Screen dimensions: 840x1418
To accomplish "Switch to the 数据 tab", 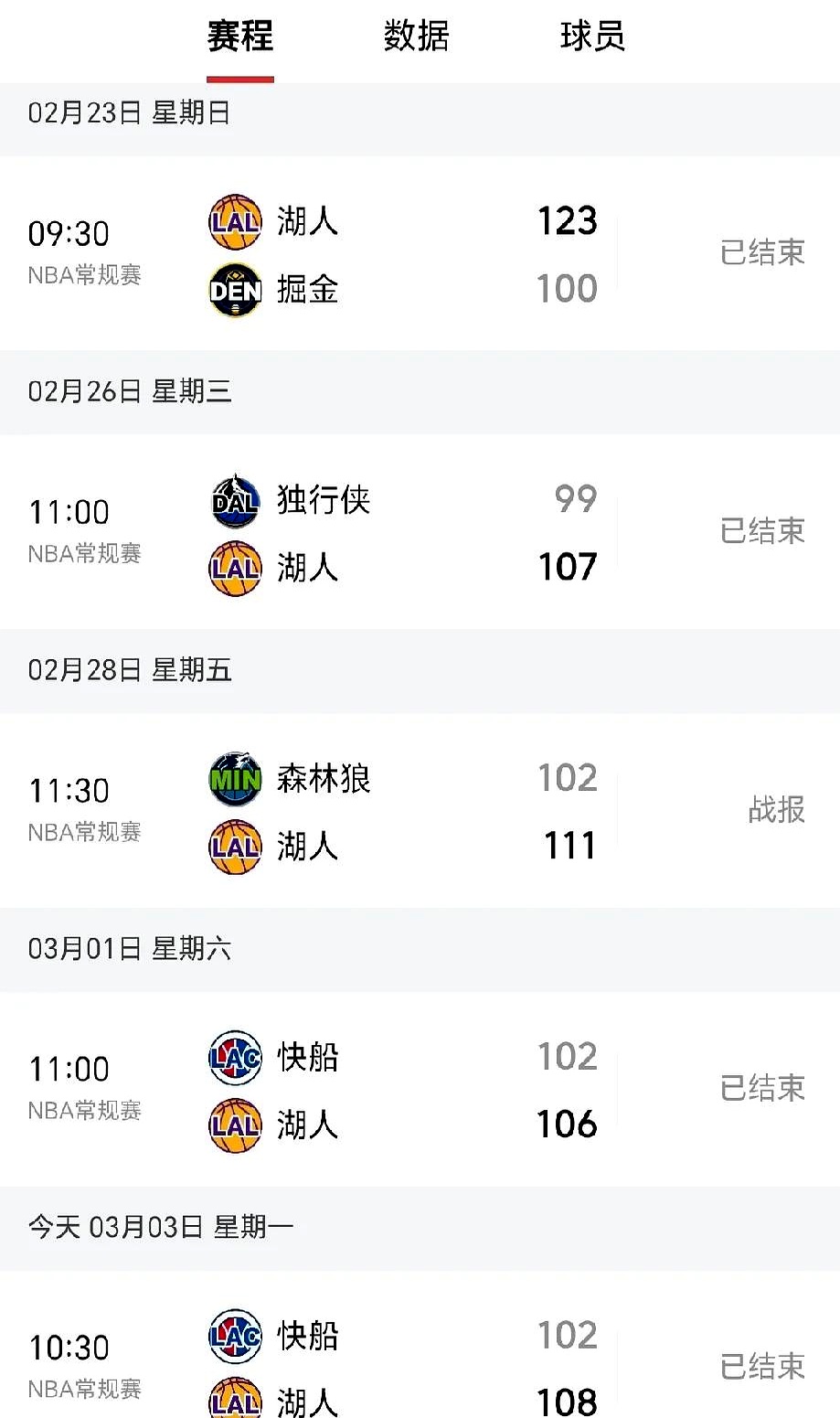I will [416, 37].
